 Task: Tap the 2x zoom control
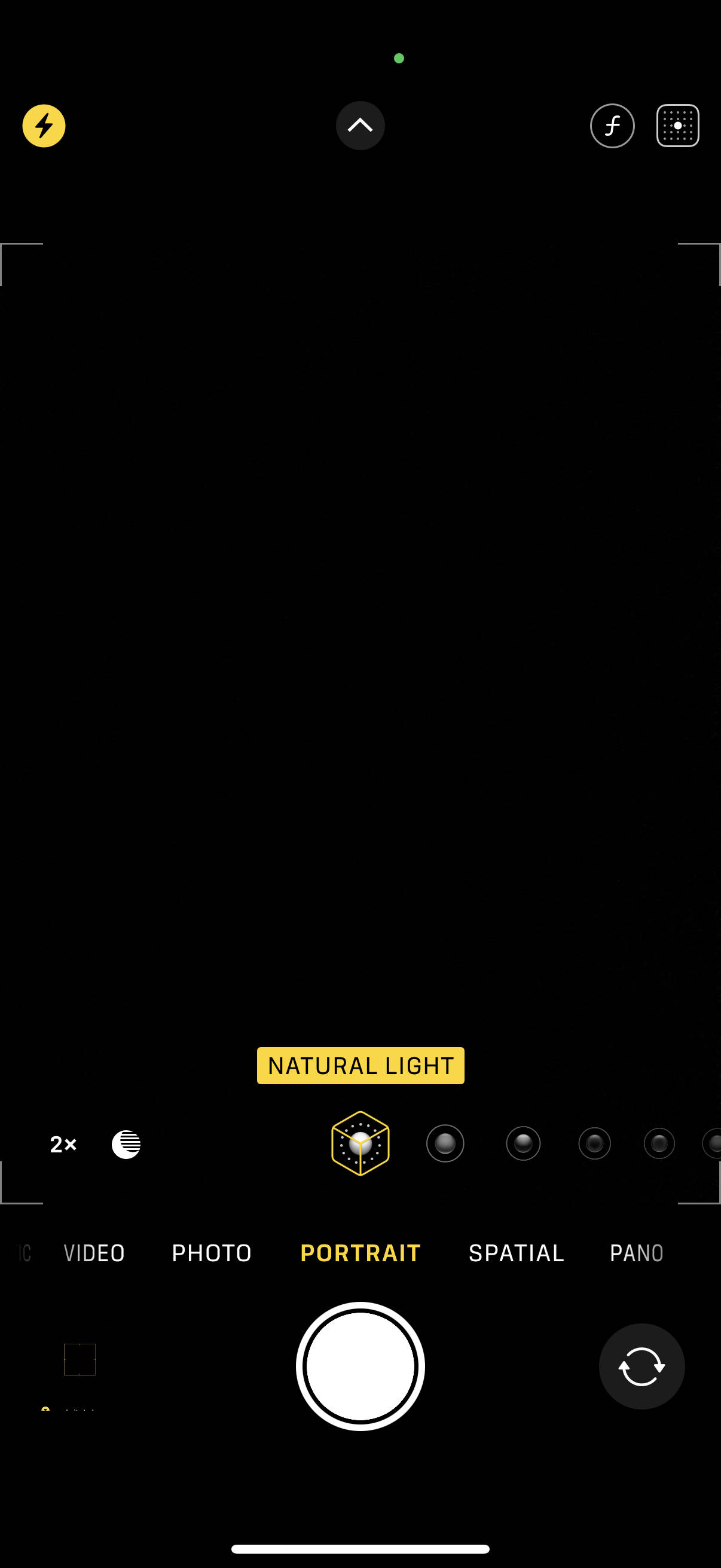pyautogui.click(x=63, y=1144)
